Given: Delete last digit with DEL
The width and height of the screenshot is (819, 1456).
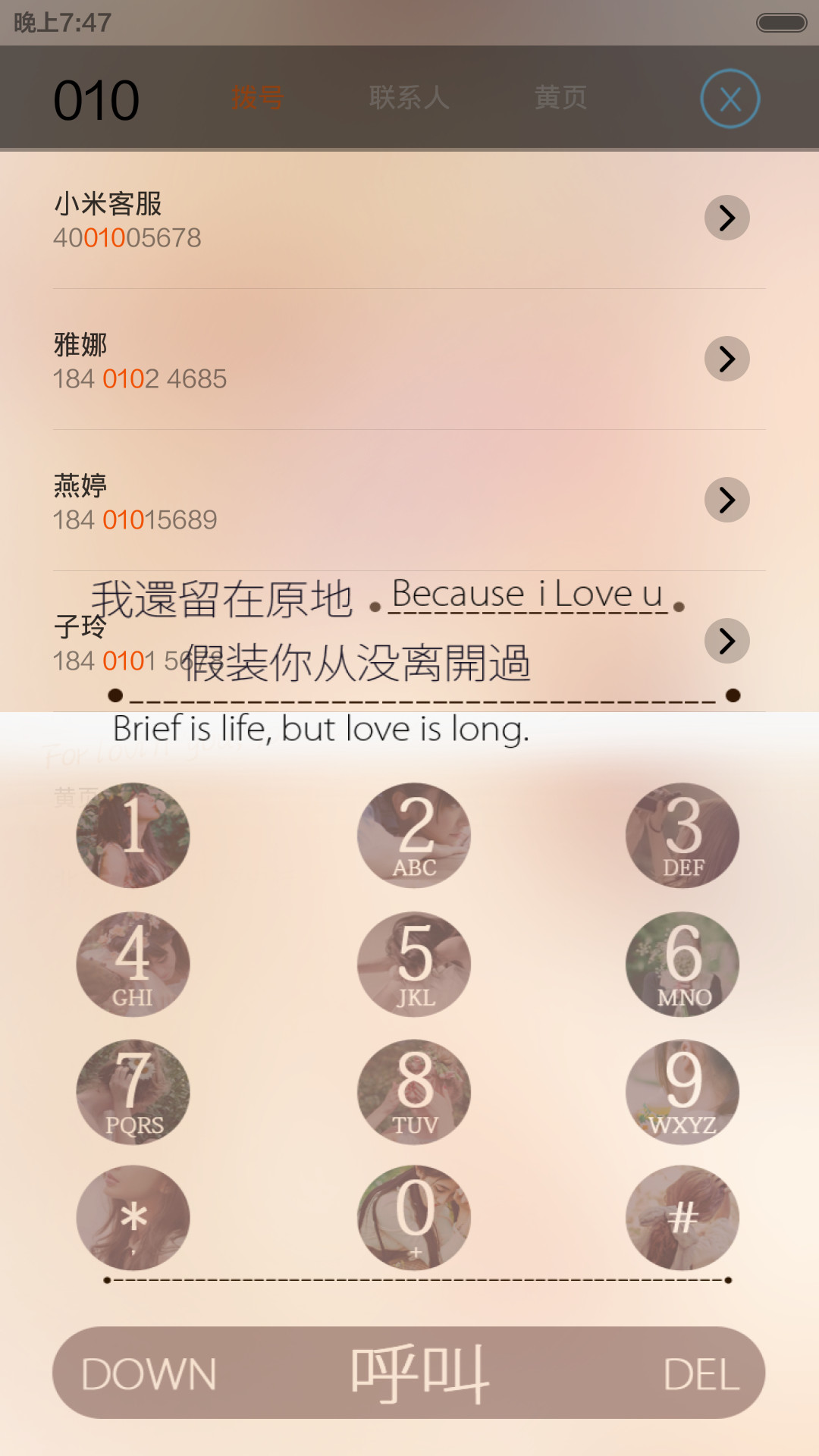Looking at the screenshot, I should (x=701, y=1374).
